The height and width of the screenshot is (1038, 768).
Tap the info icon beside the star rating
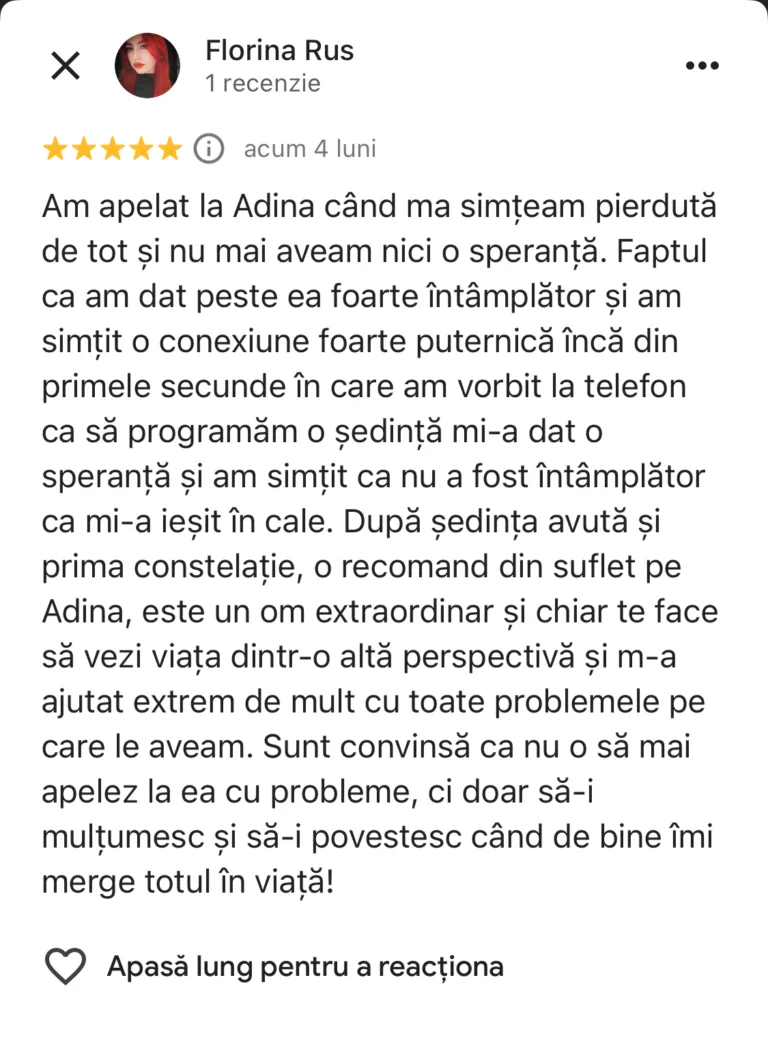[208, 149]
